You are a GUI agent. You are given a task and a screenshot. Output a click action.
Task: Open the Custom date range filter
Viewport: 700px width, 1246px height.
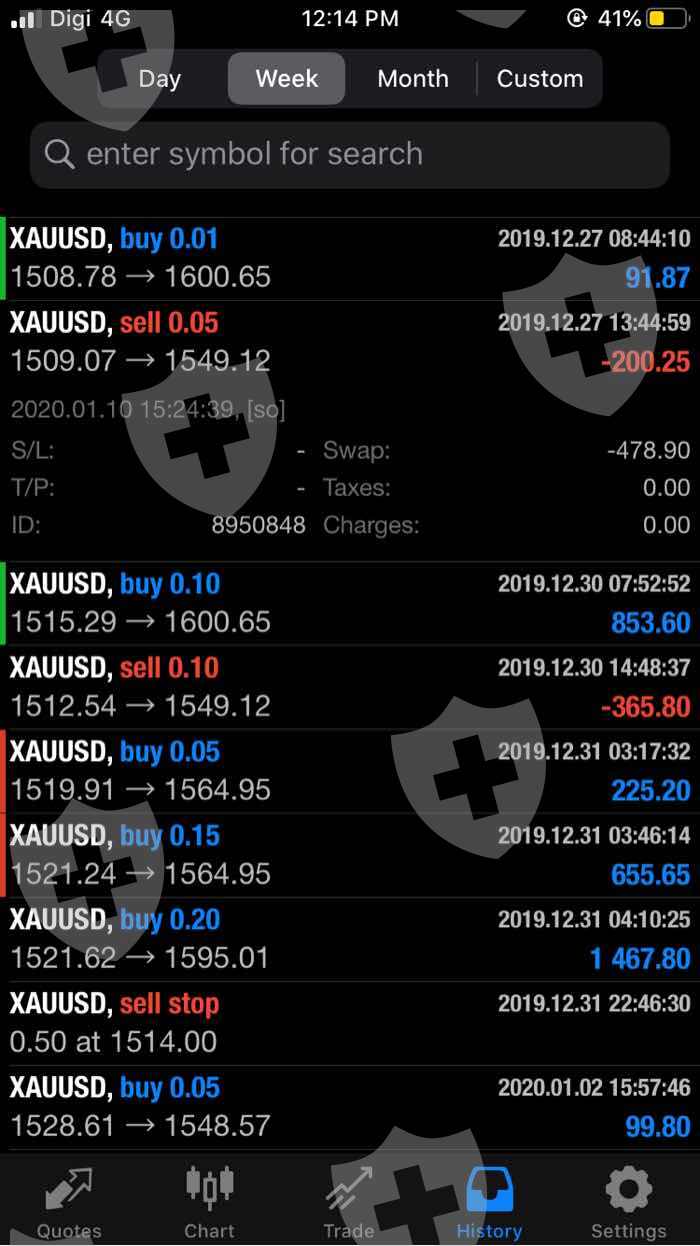click(540, 79)
